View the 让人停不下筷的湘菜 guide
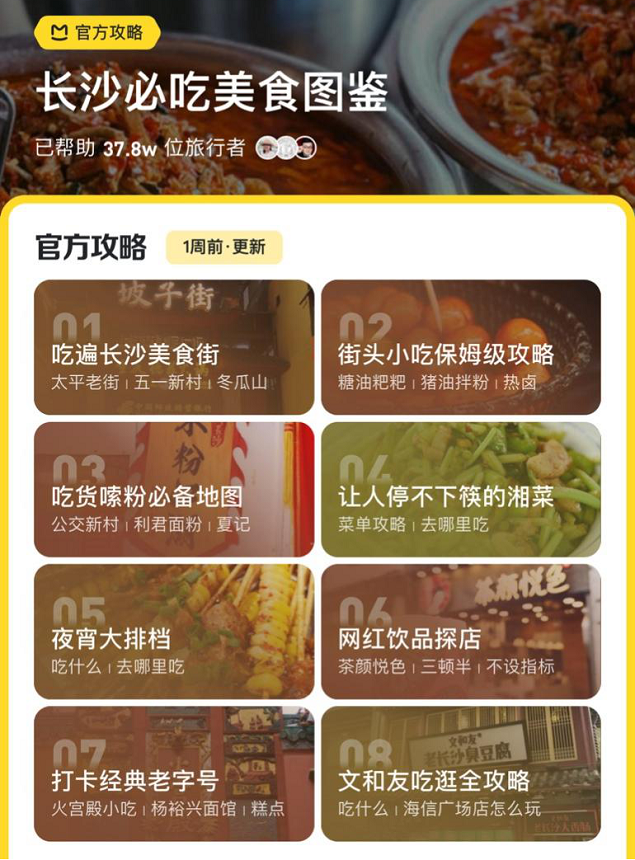Viewport: 635px width, 860px height. 461,489
